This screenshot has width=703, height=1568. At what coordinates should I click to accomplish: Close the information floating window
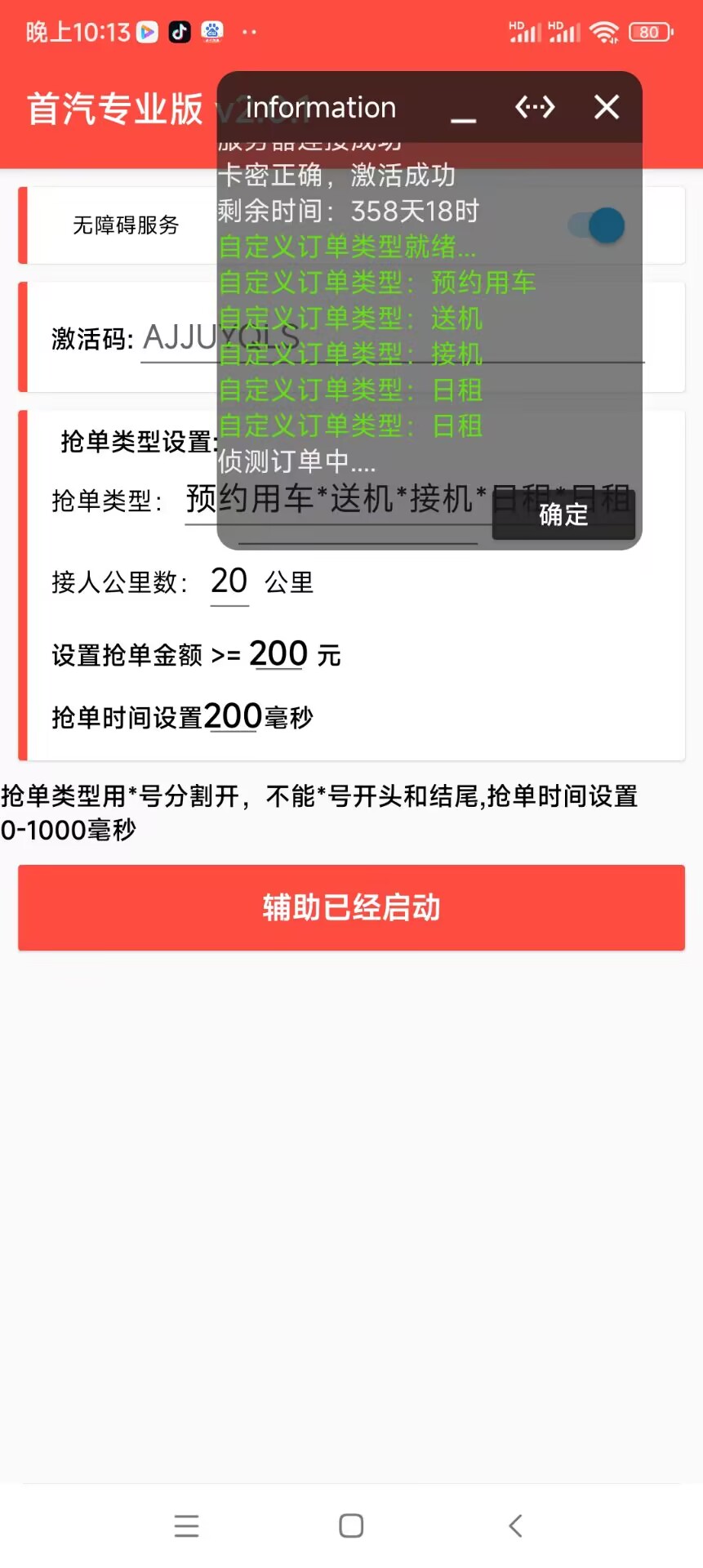[607, 107]
